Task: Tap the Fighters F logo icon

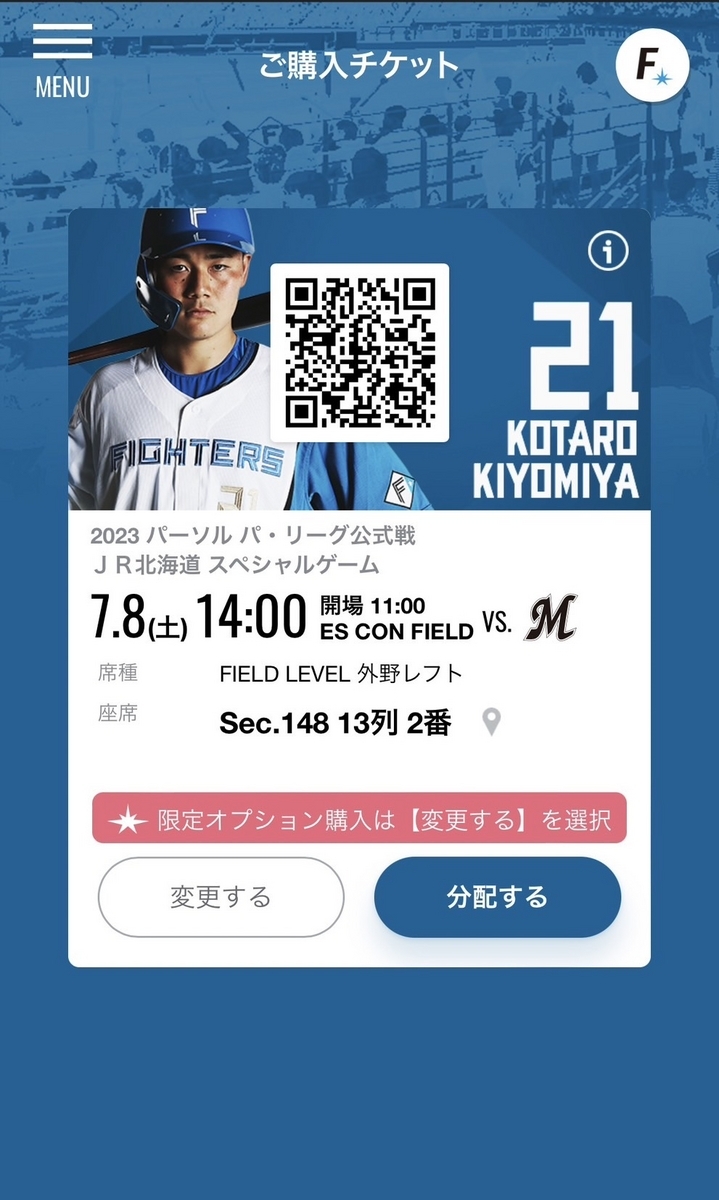Action: point(653,65)
